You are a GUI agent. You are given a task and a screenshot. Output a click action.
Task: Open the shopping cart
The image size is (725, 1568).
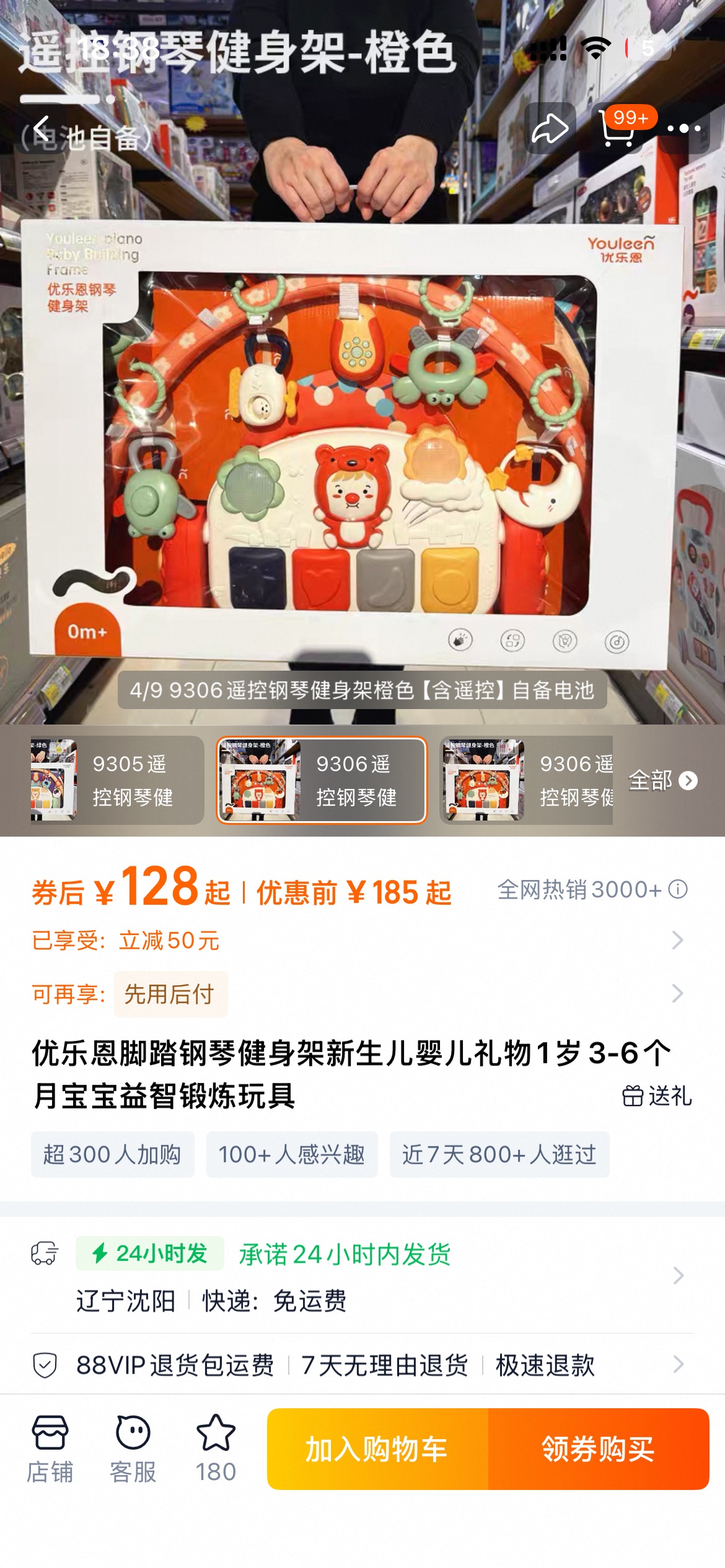point(618,129)
